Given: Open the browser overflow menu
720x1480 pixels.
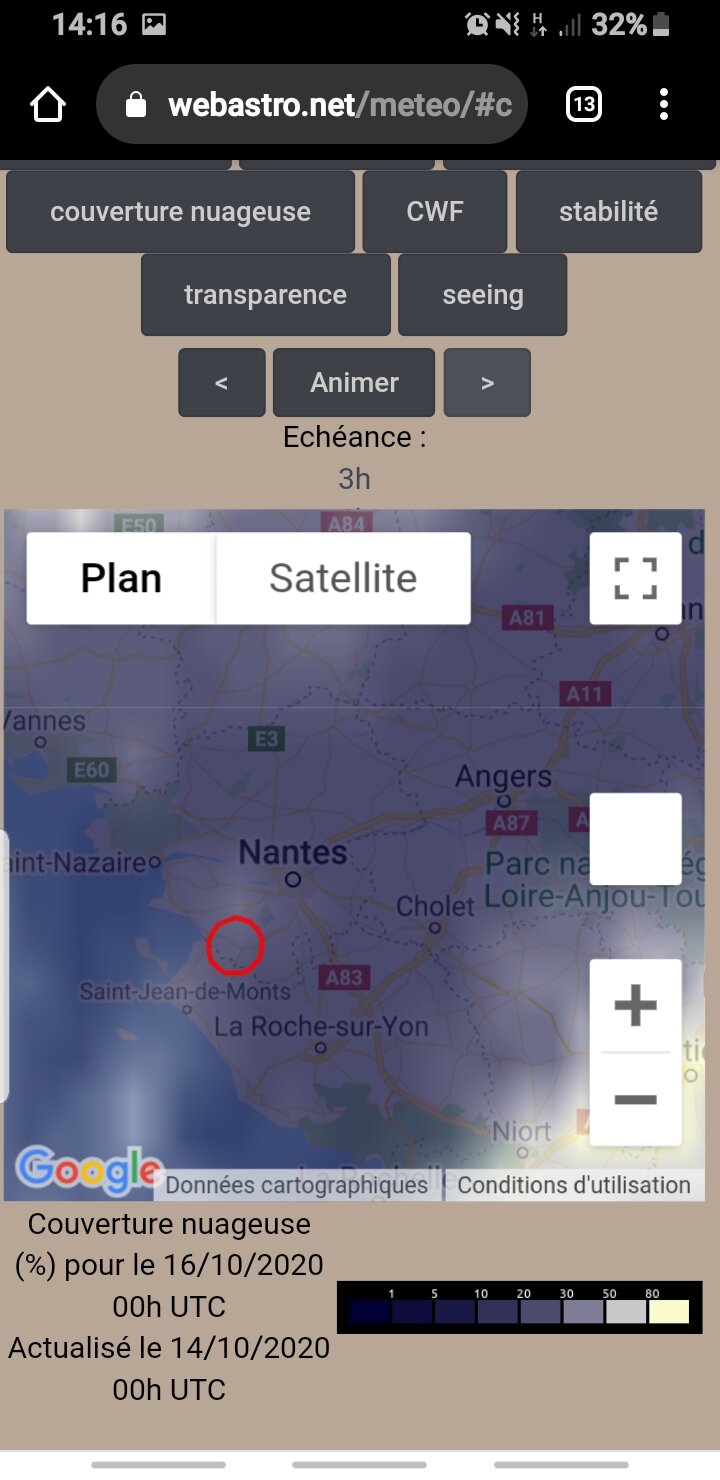Looking at the screenshot, I should (x=664, y=105).
